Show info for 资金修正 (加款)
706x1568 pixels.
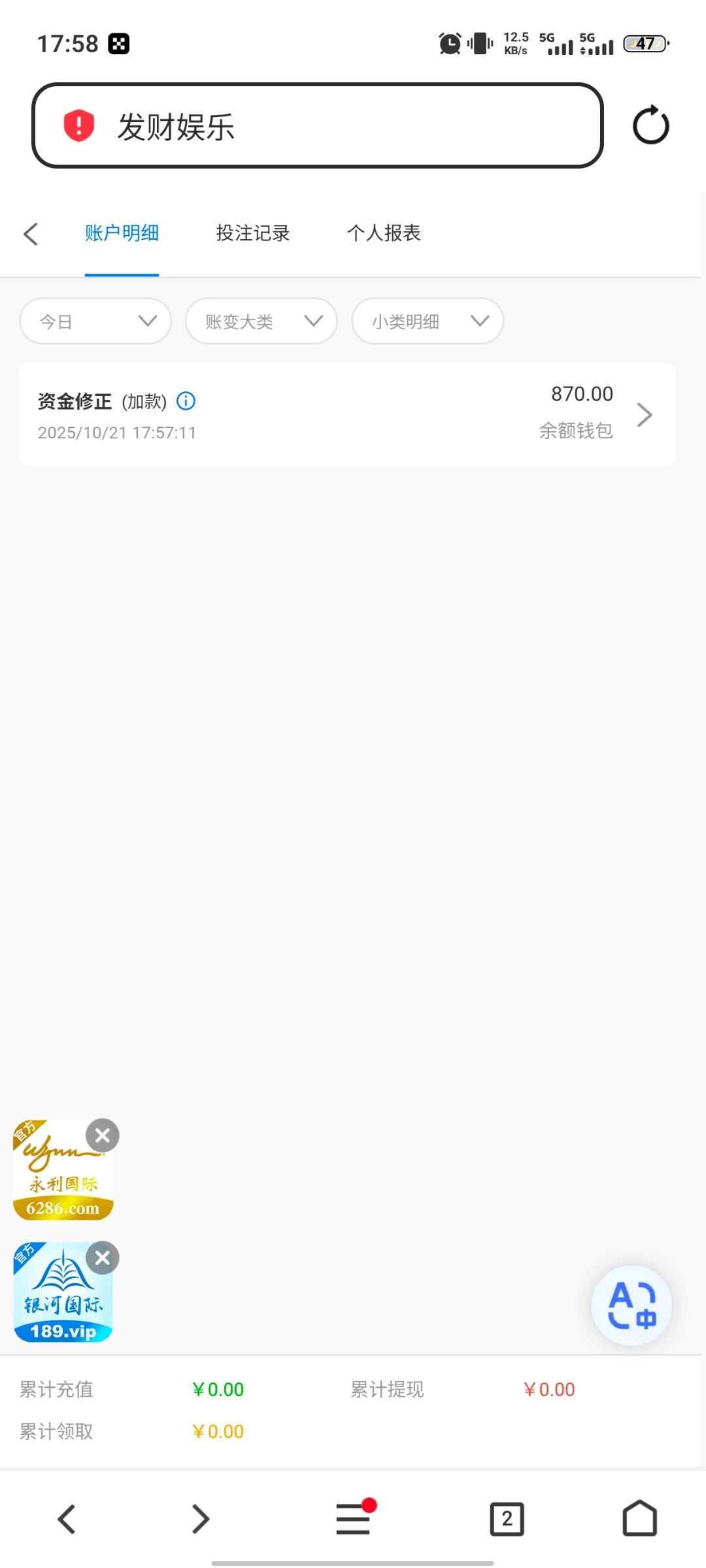click(186, 400)
